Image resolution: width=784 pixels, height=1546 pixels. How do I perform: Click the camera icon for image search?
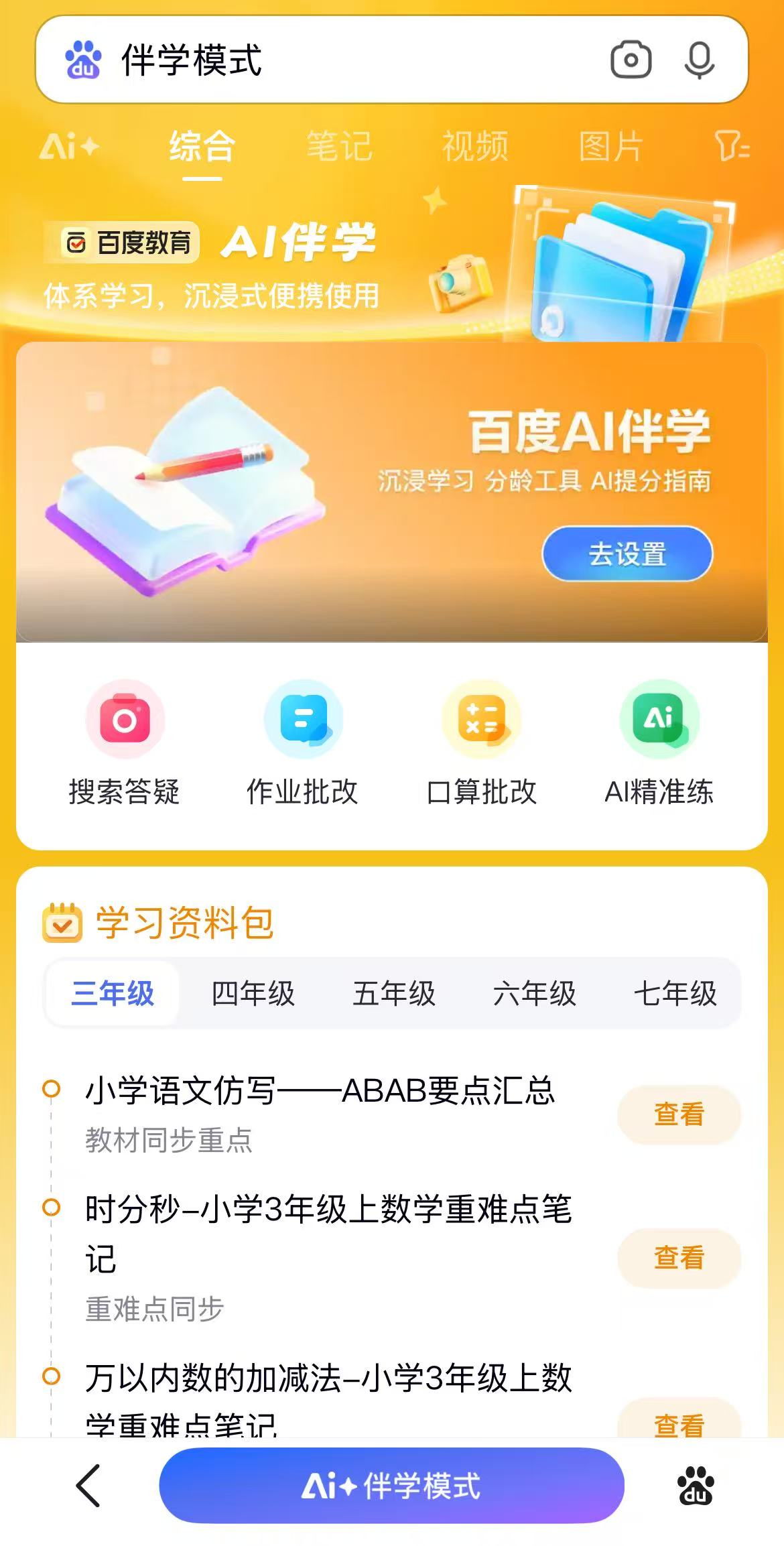632,60
